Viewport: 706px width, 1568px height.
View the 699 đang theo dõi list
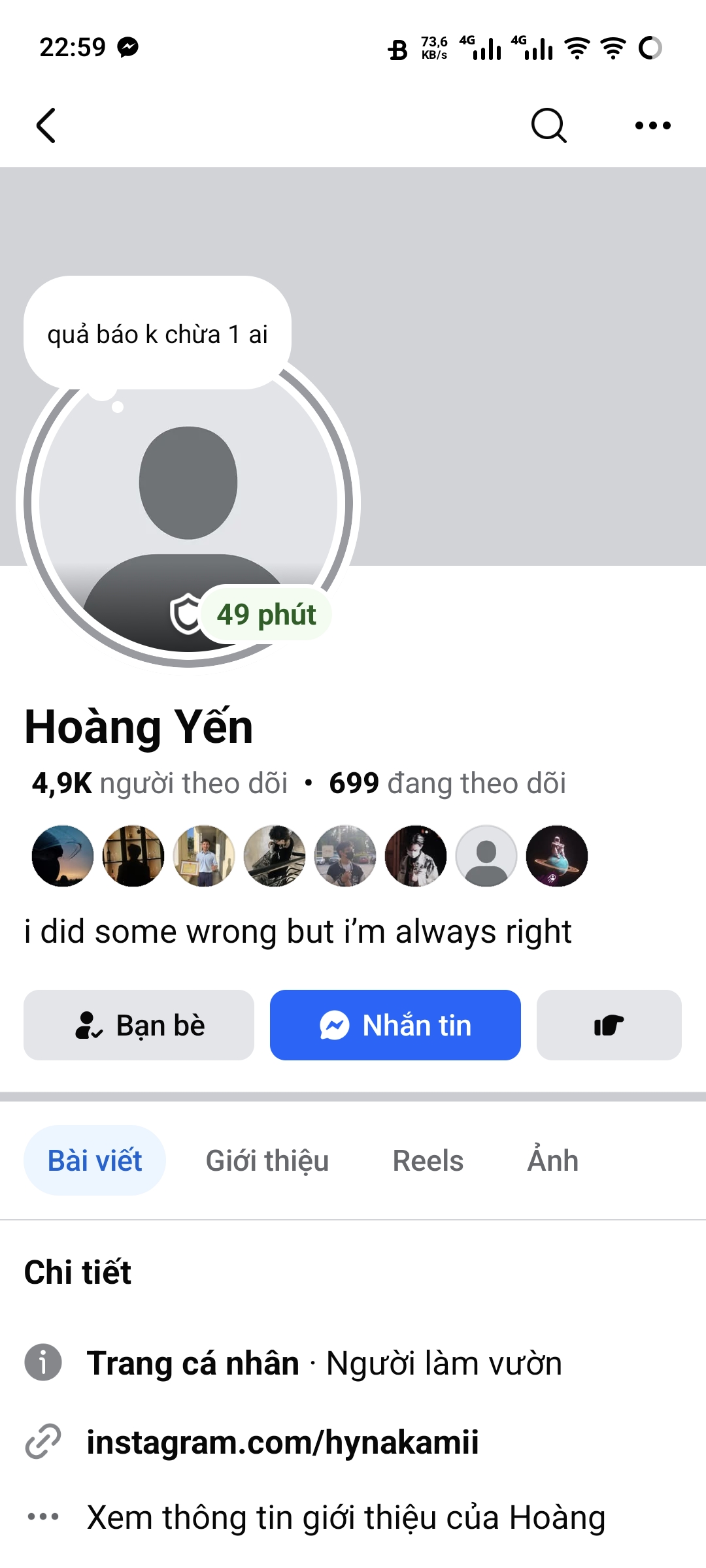coord(447,783)
